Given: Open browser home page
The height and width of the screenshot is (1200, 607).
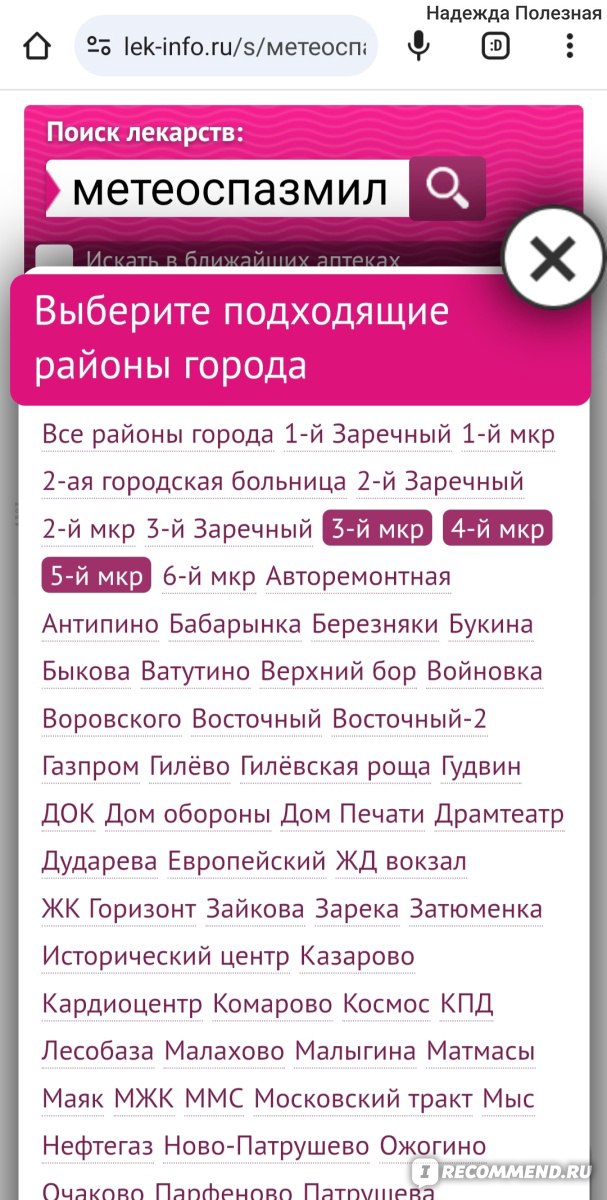Looking at the screenshot, I should pos(37,46).
